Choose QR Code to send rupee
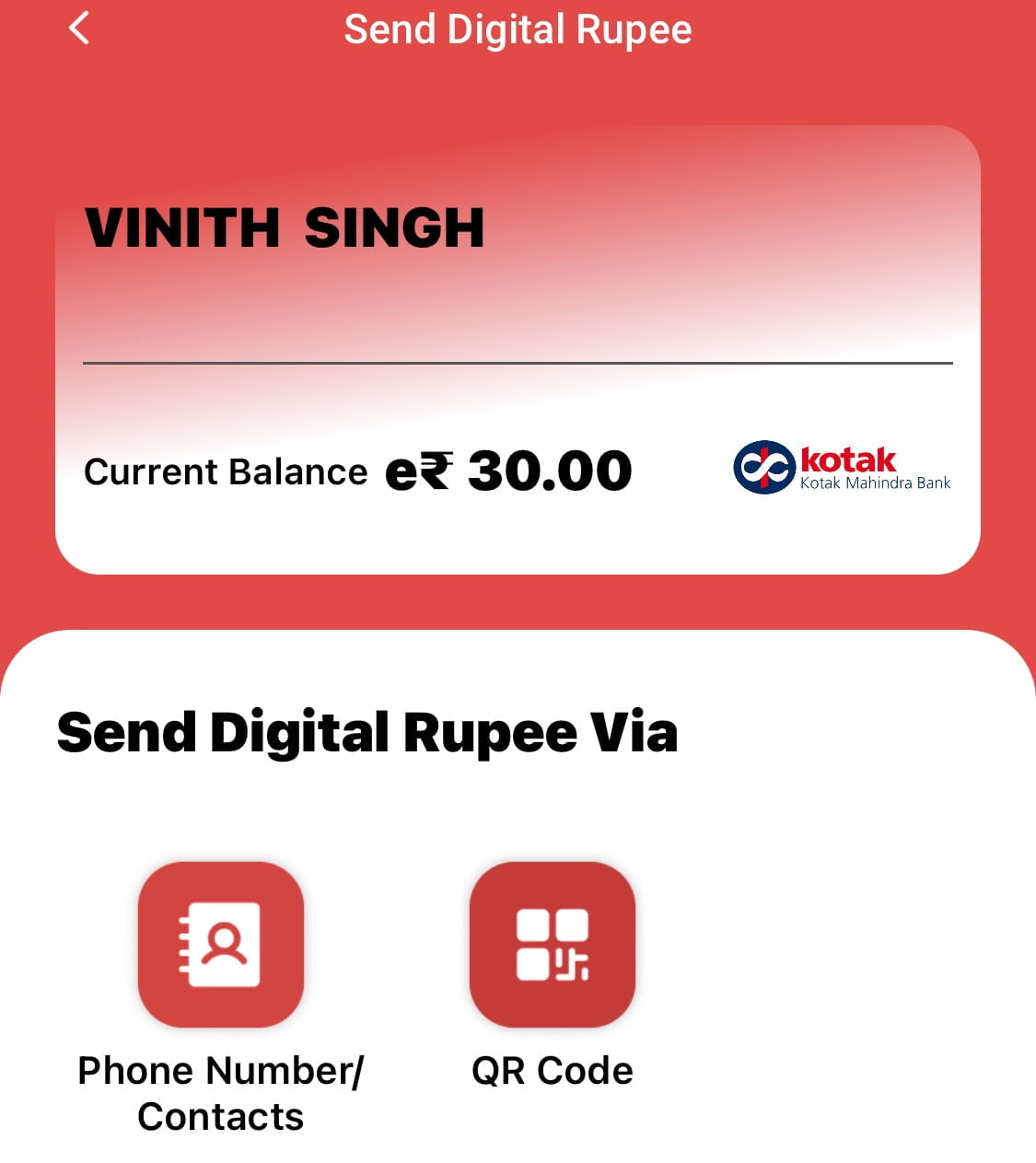The image size is (1036, 1163). (553, 945)
